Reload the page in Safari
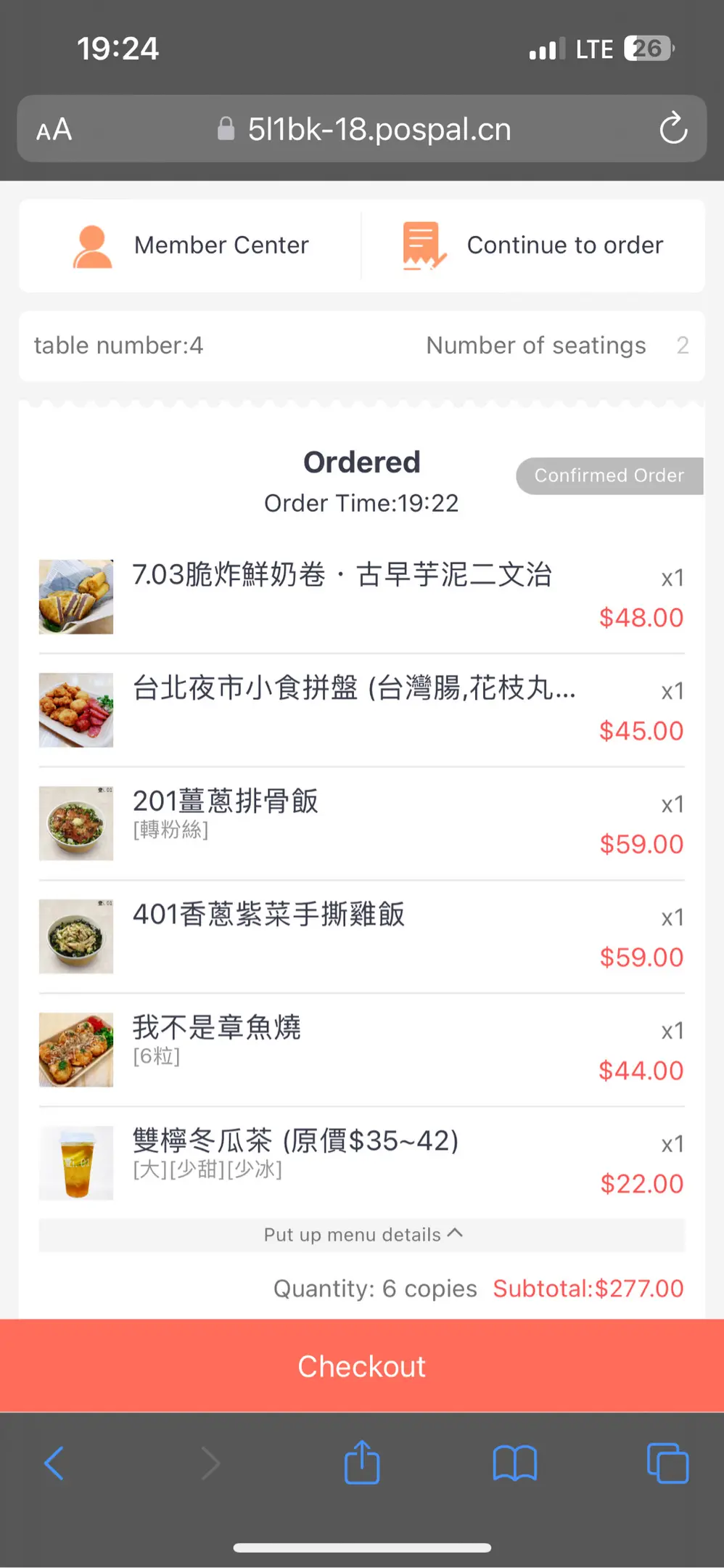Screen dimensions: 724x1568 tap(673, 128)
